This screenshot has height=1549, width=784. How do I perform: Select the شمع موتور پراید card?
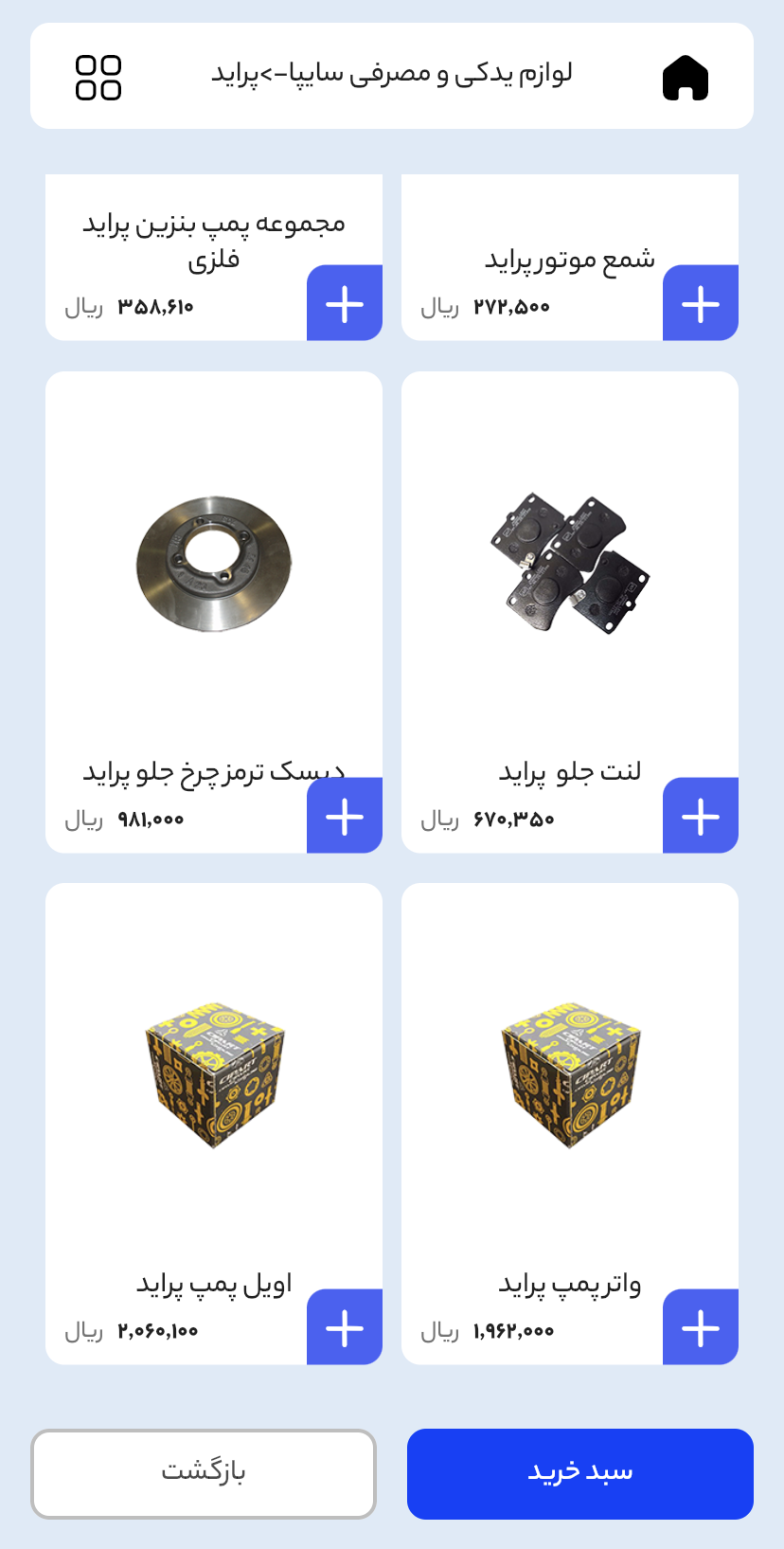pyautogui.click(x=568, y=256)
